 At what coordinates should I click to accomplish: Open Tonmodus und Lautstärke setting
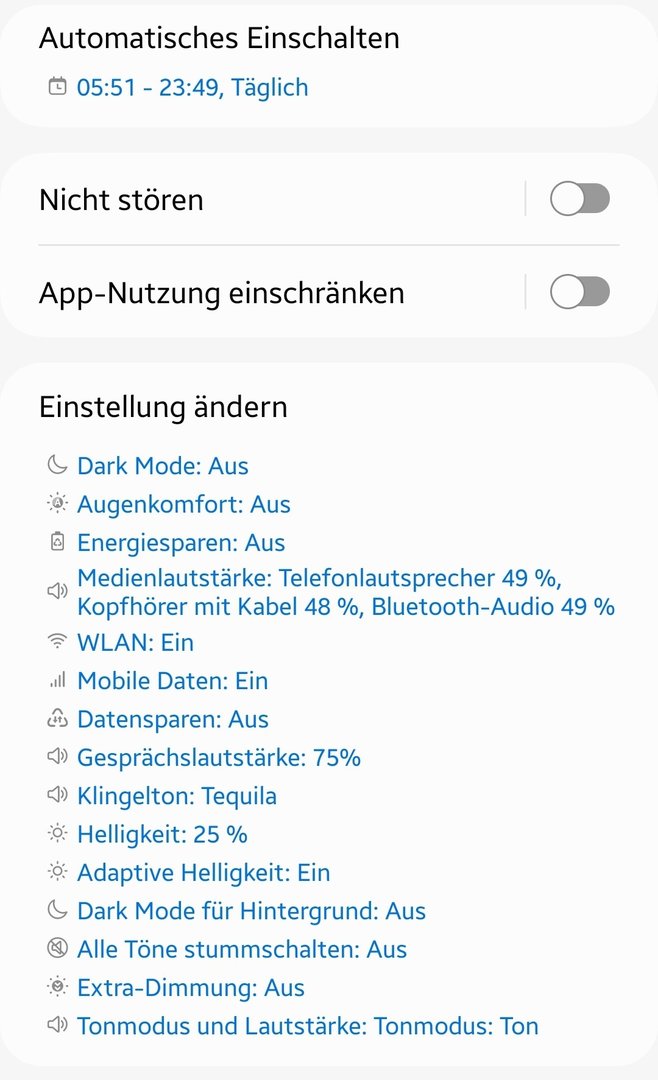(x=307, y=1026)
